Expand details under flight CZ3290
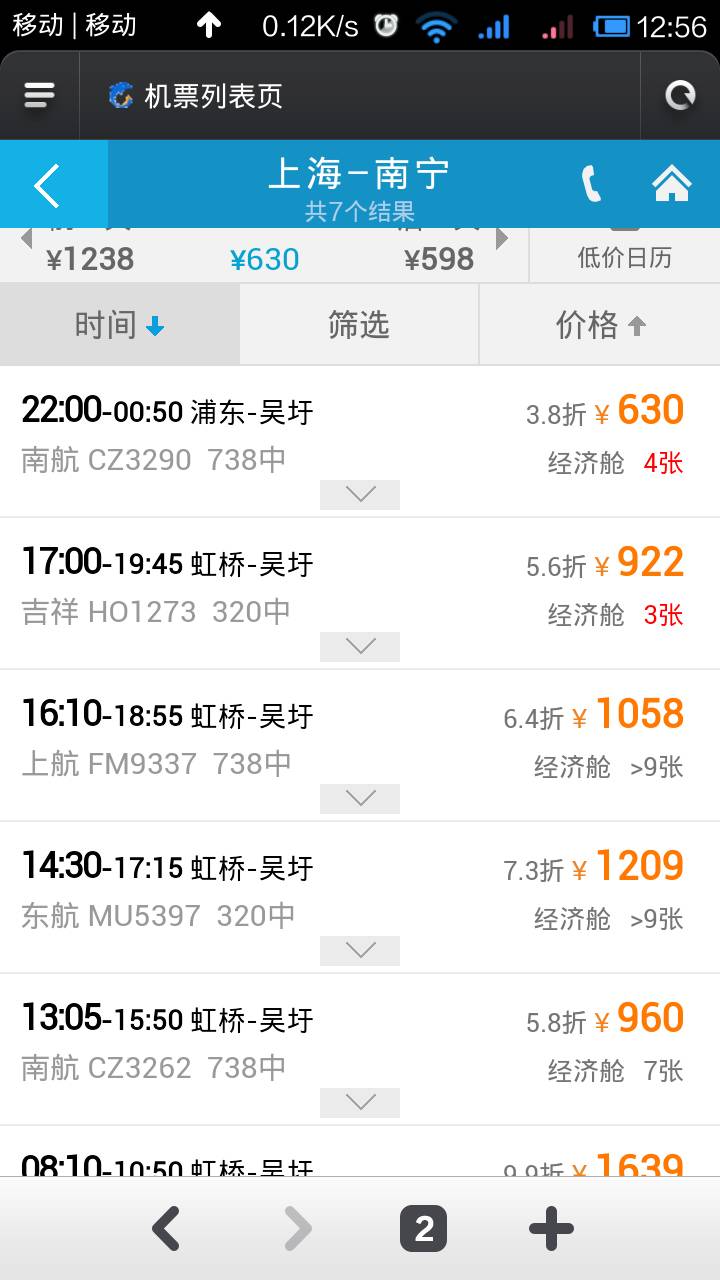Screen dimensions: 720x1280 click(x=360, y=494)
